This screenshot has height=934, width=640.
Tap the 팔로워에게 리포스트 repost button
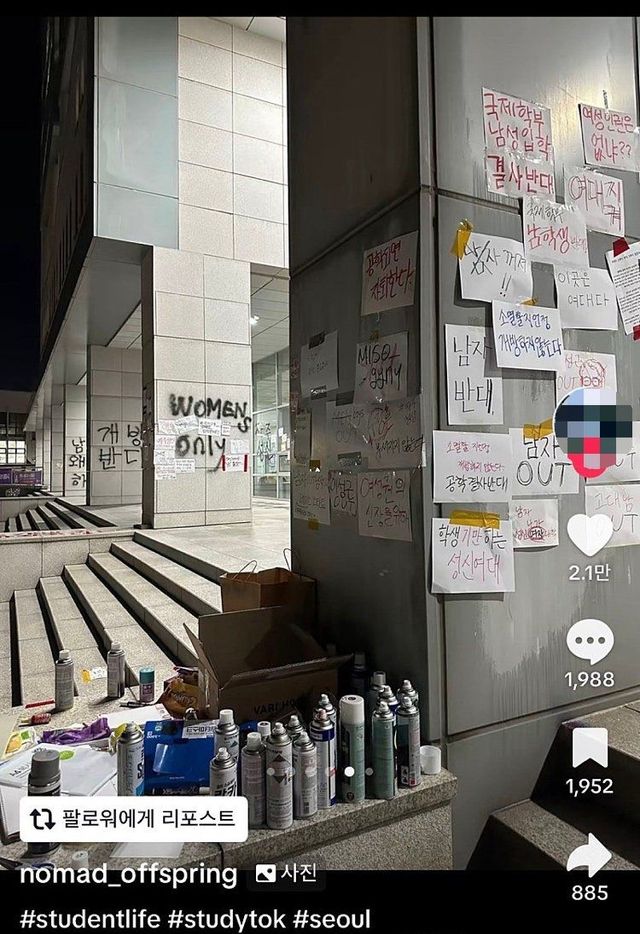(x=133, y=819)
